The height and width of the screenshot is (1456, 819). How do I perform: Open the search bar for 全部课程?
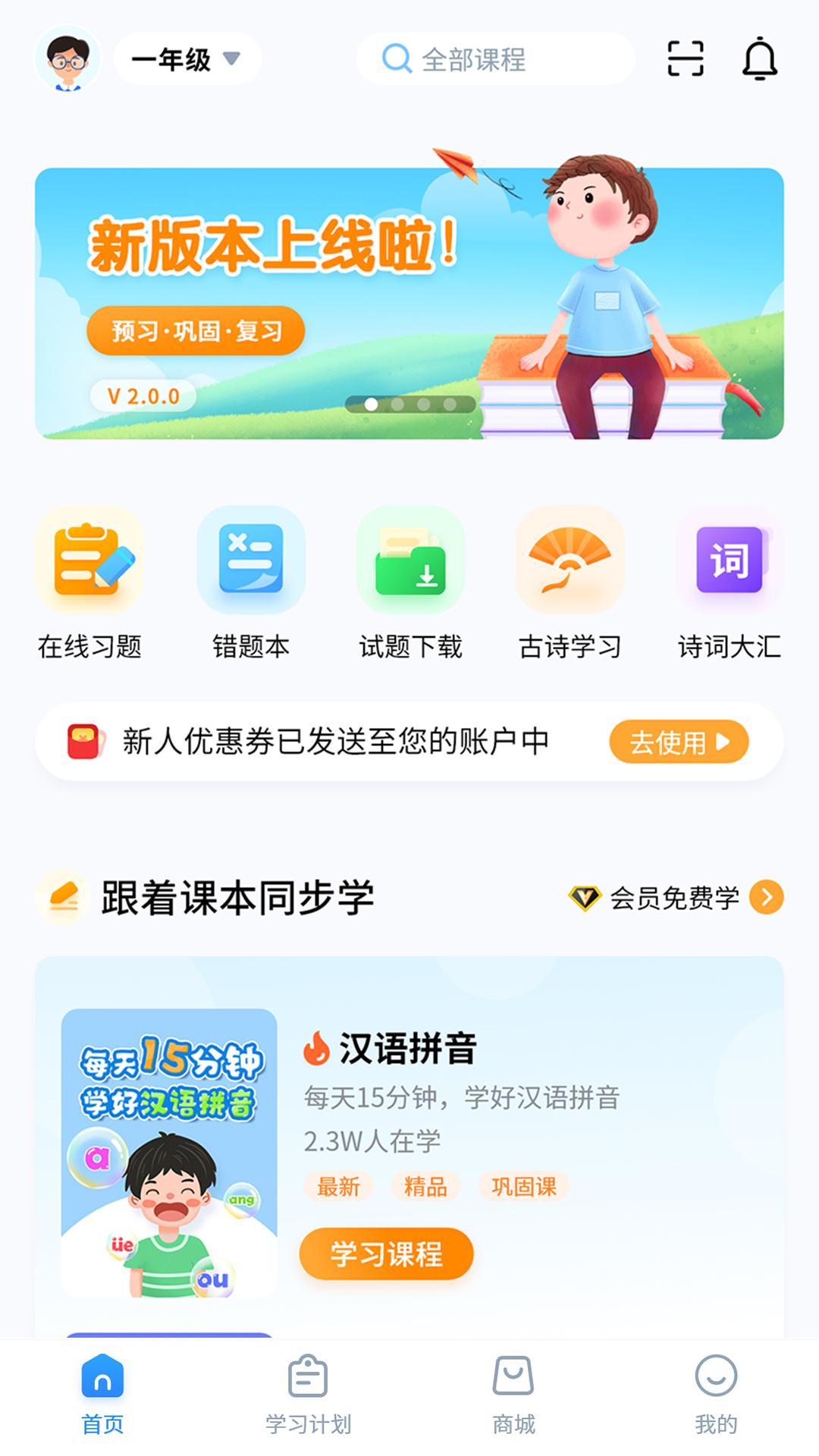point(495,60)
